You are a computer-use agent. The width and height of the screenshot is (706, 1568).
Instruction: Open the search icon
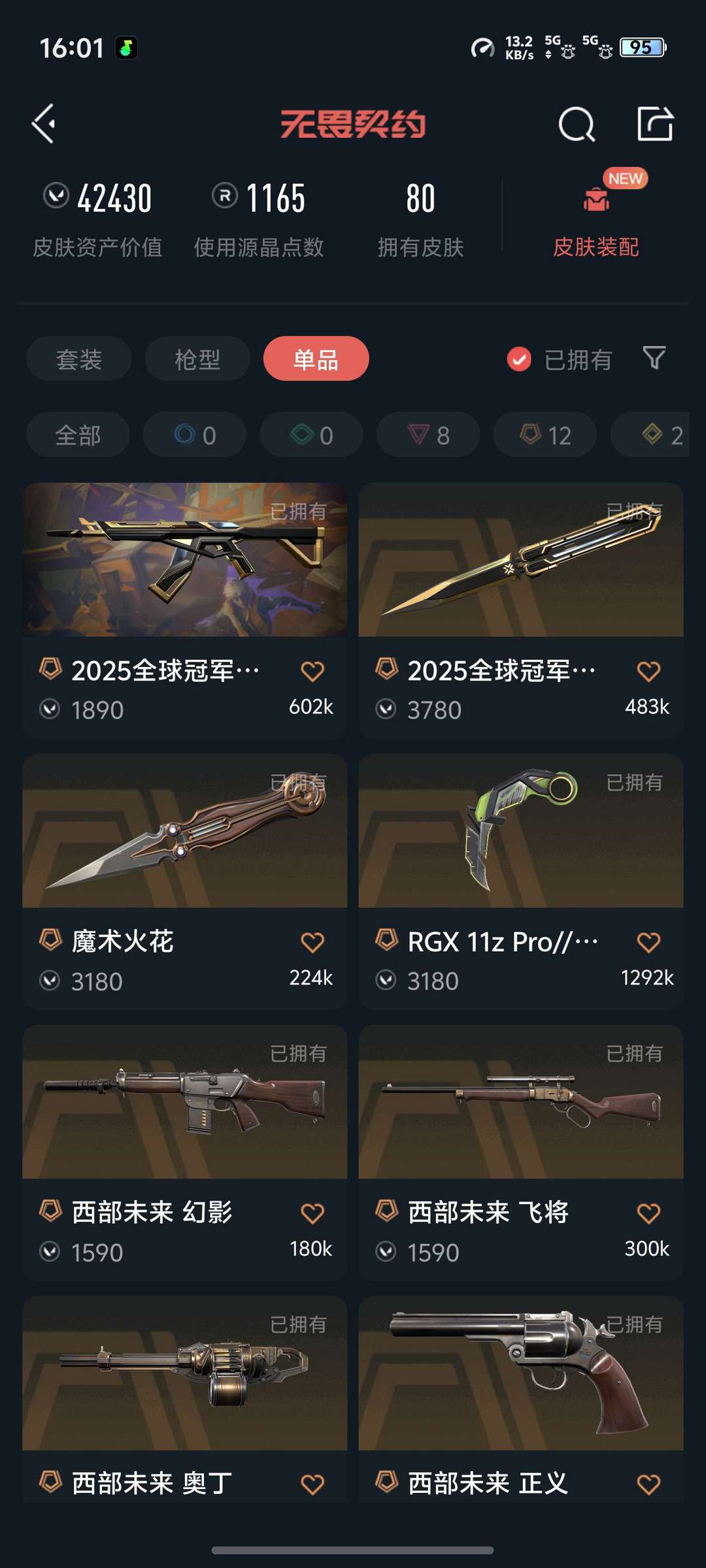577,124
